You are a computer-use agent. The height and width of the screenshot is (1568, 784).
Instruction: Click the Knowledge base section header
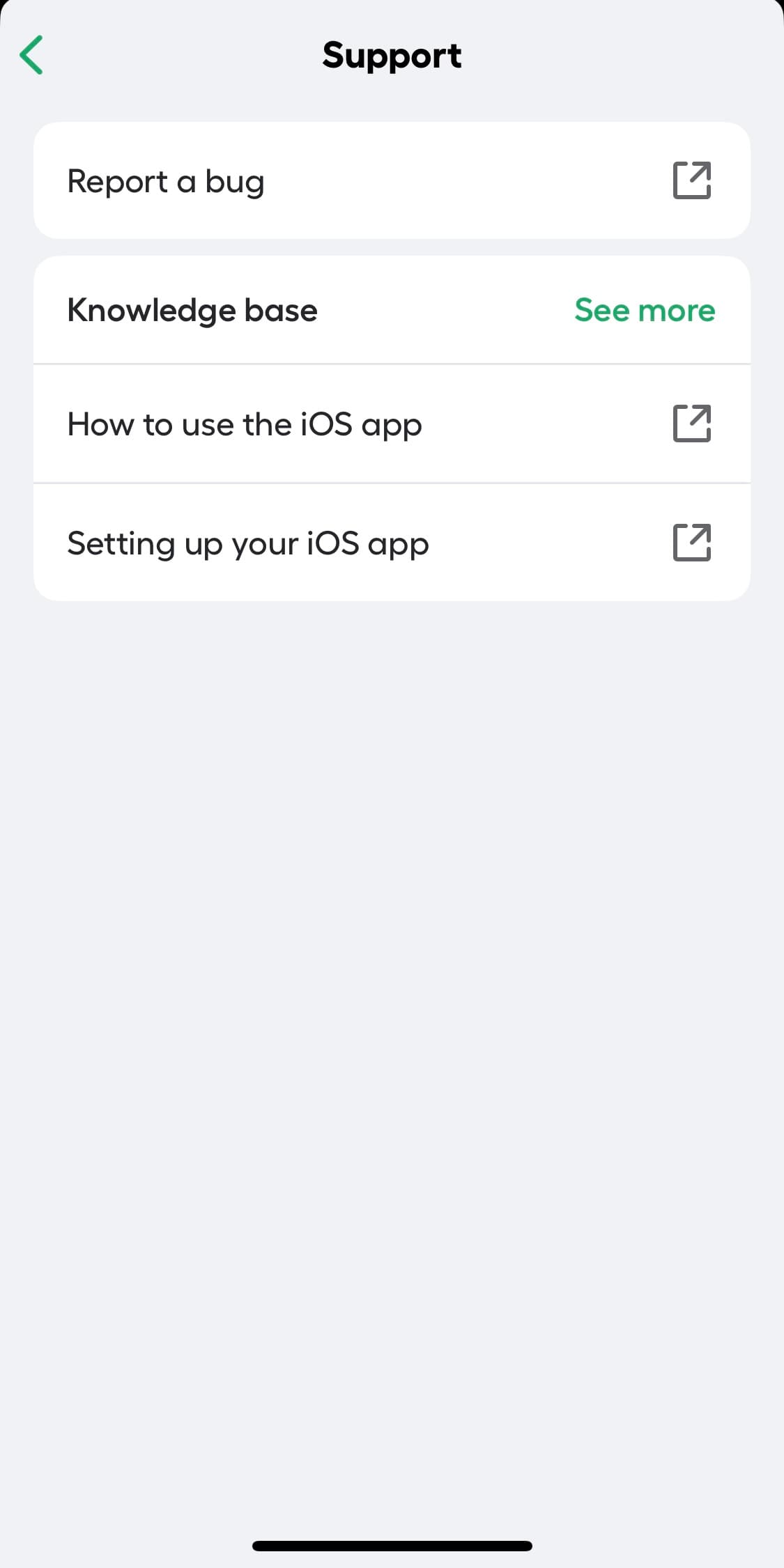tap(192, 310)
